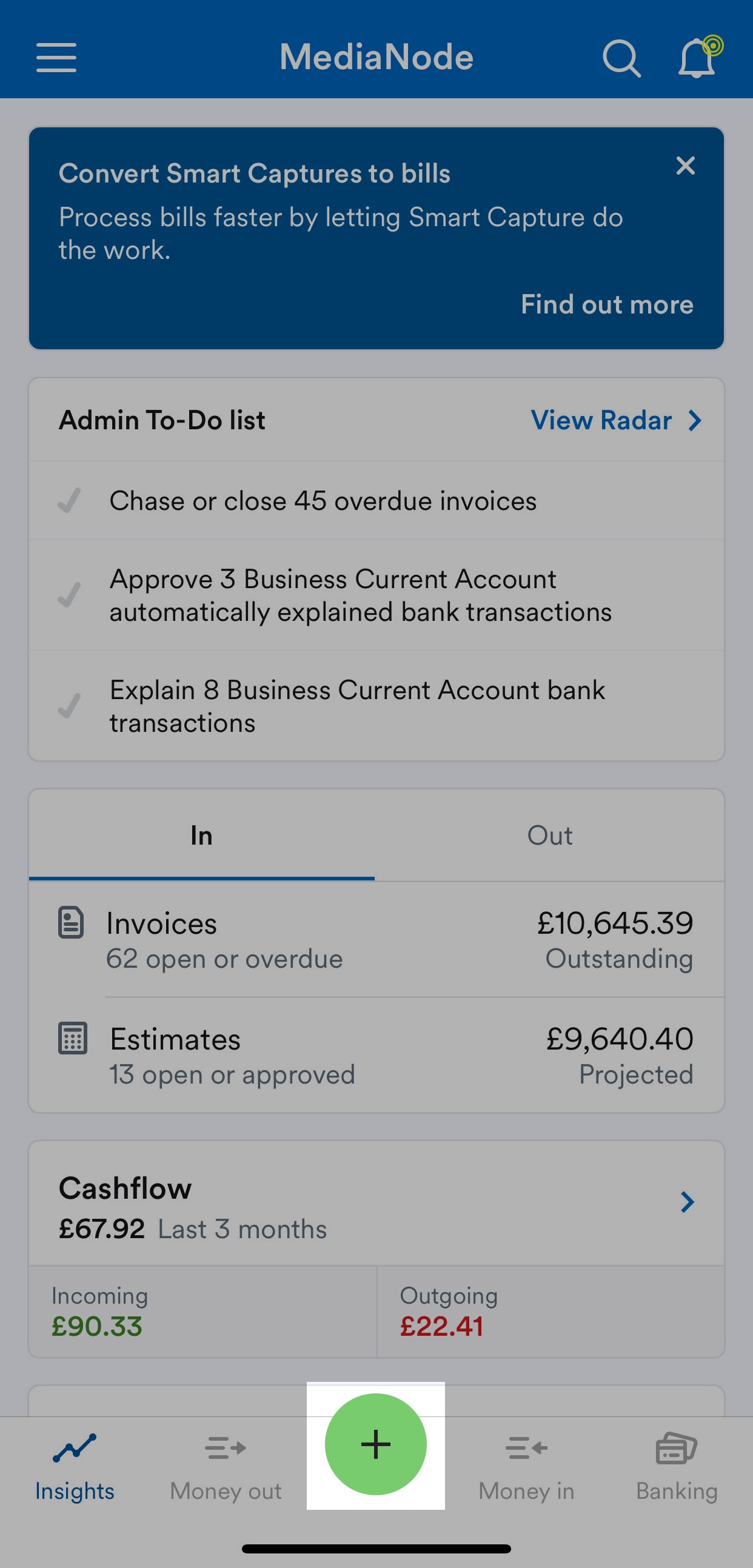
Task: Mark the 3 bank transaction approvals done
Action: point(70,595)
